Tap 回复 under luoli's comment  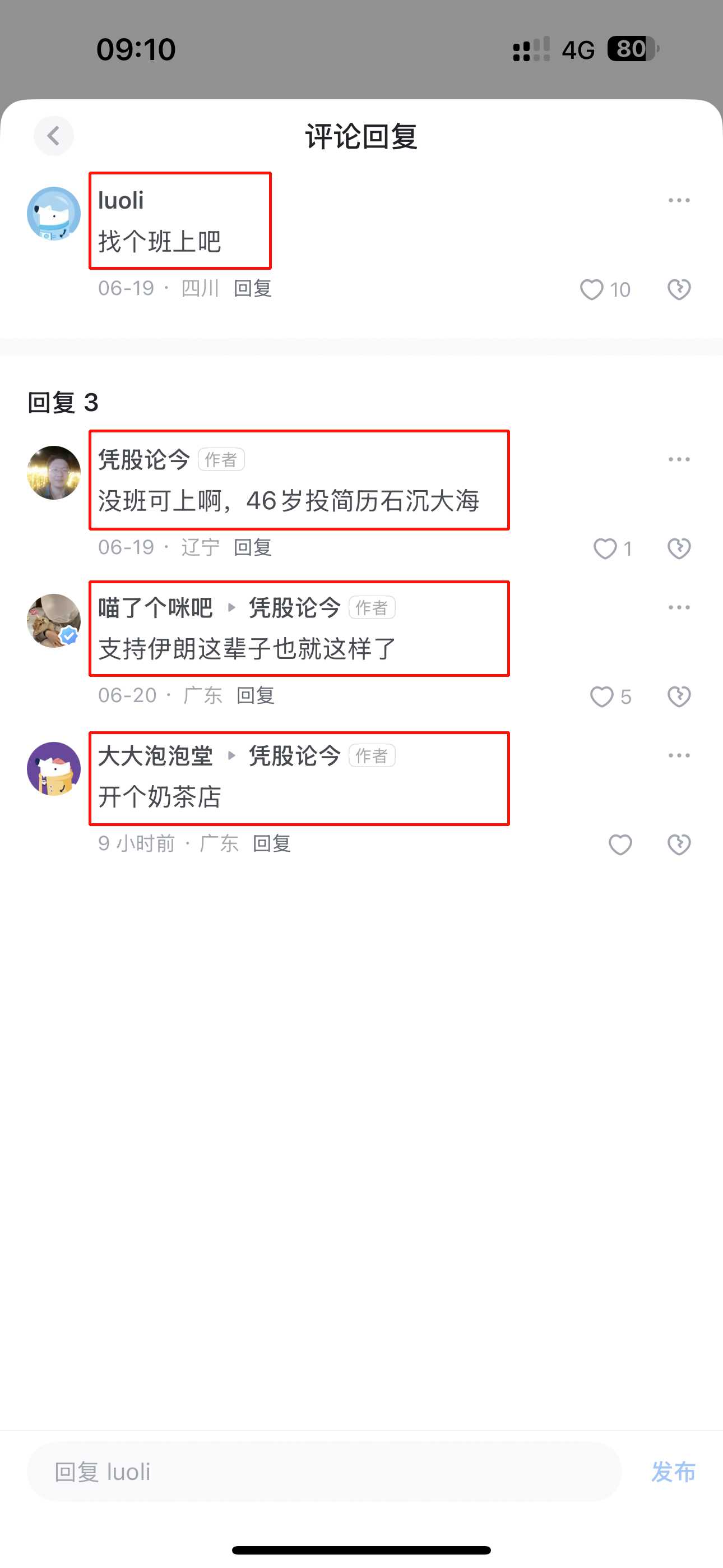(x=253, y=288)
